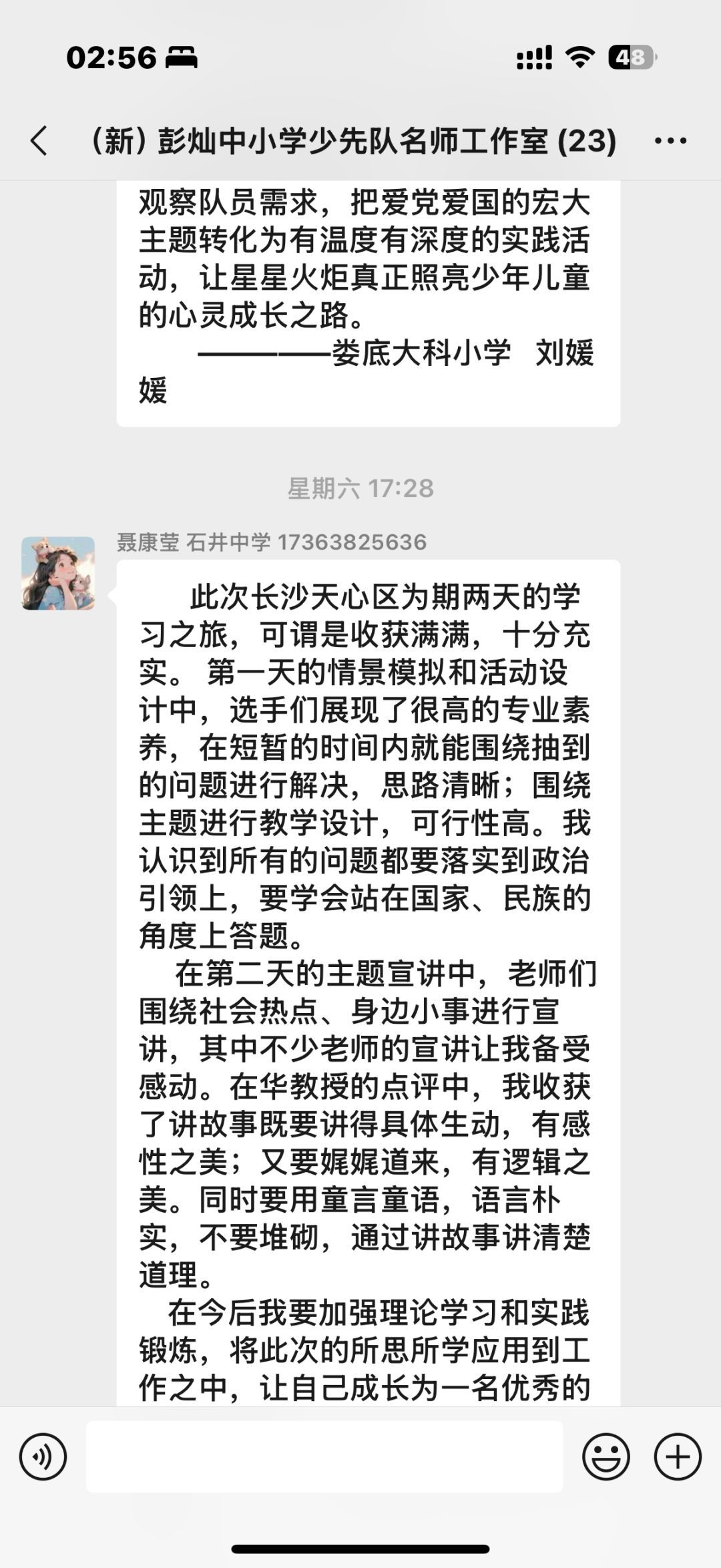Open the emoji picker
This screenshot has height=1568, width=721.
click(606, 1456)
